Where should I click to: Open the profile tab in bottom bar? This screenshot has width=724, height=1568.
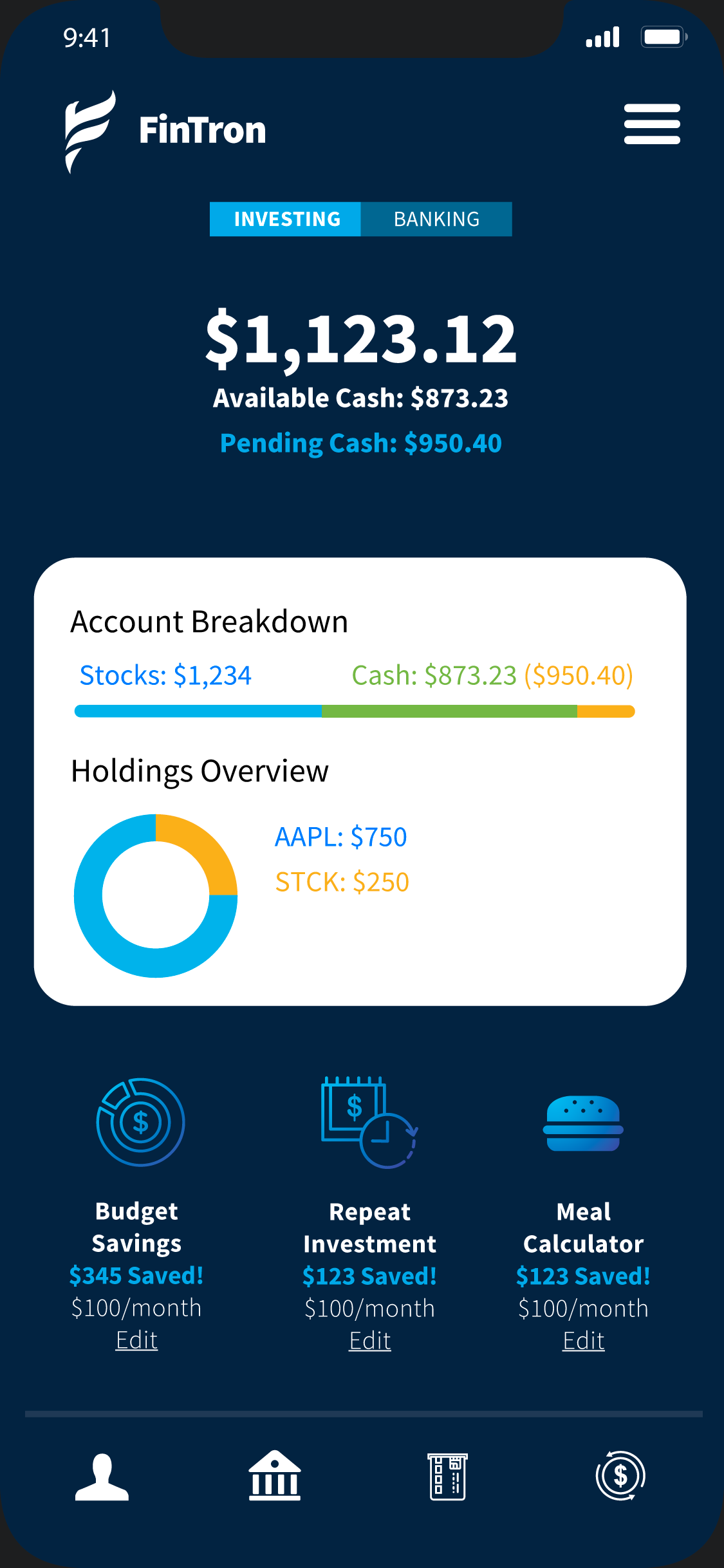[x=102, y=1477]
